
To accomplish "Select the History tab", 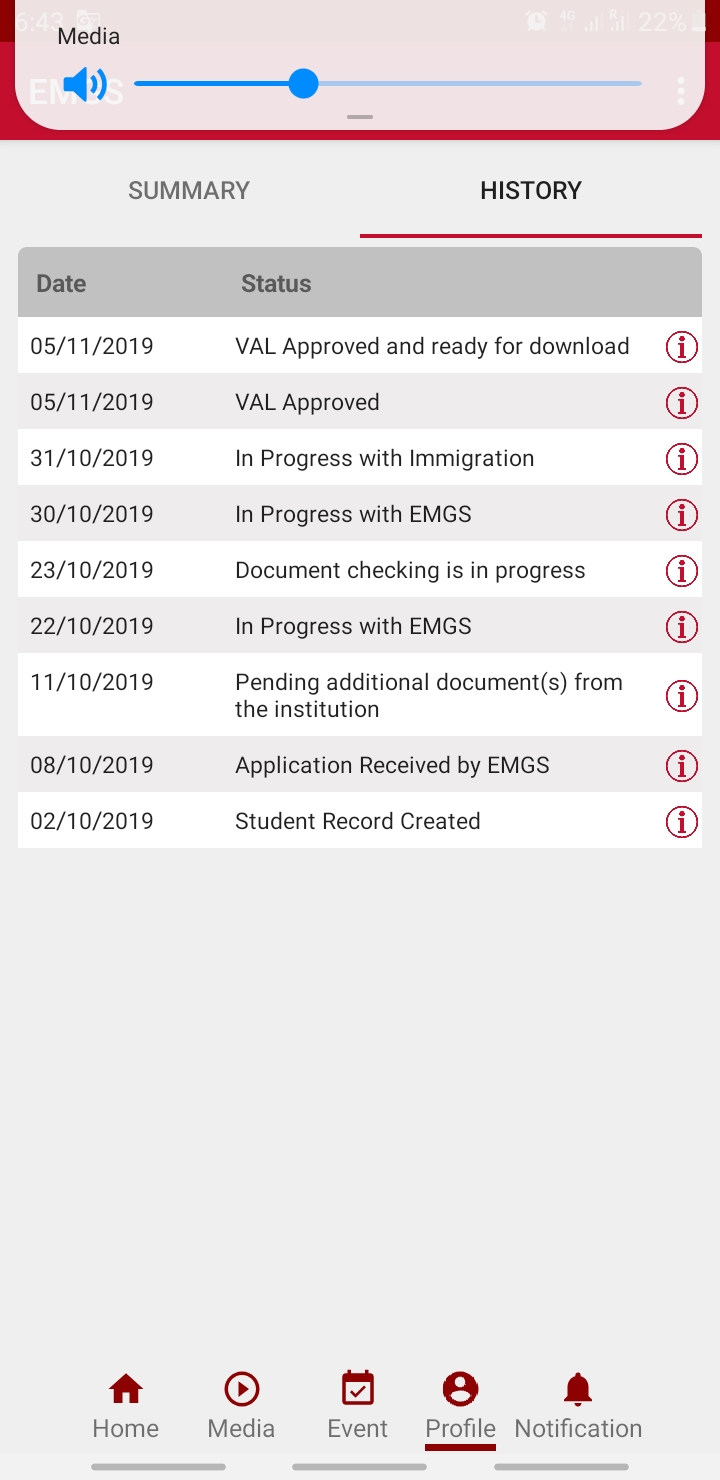I will click(x=530, y=191).
